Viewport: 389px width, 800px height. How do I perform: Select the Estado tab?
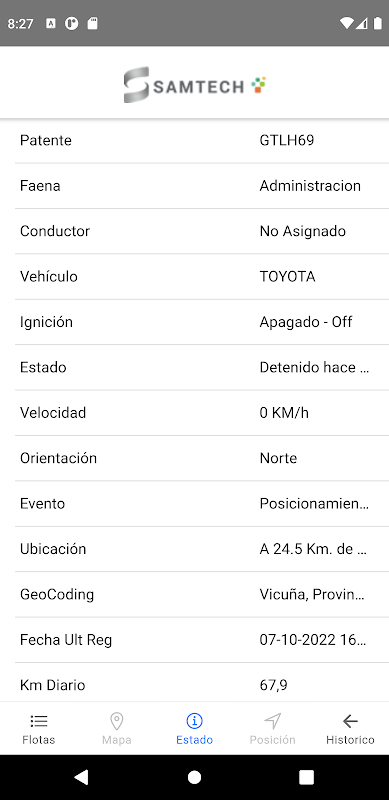pyautogui.click(x=194, y=729)
